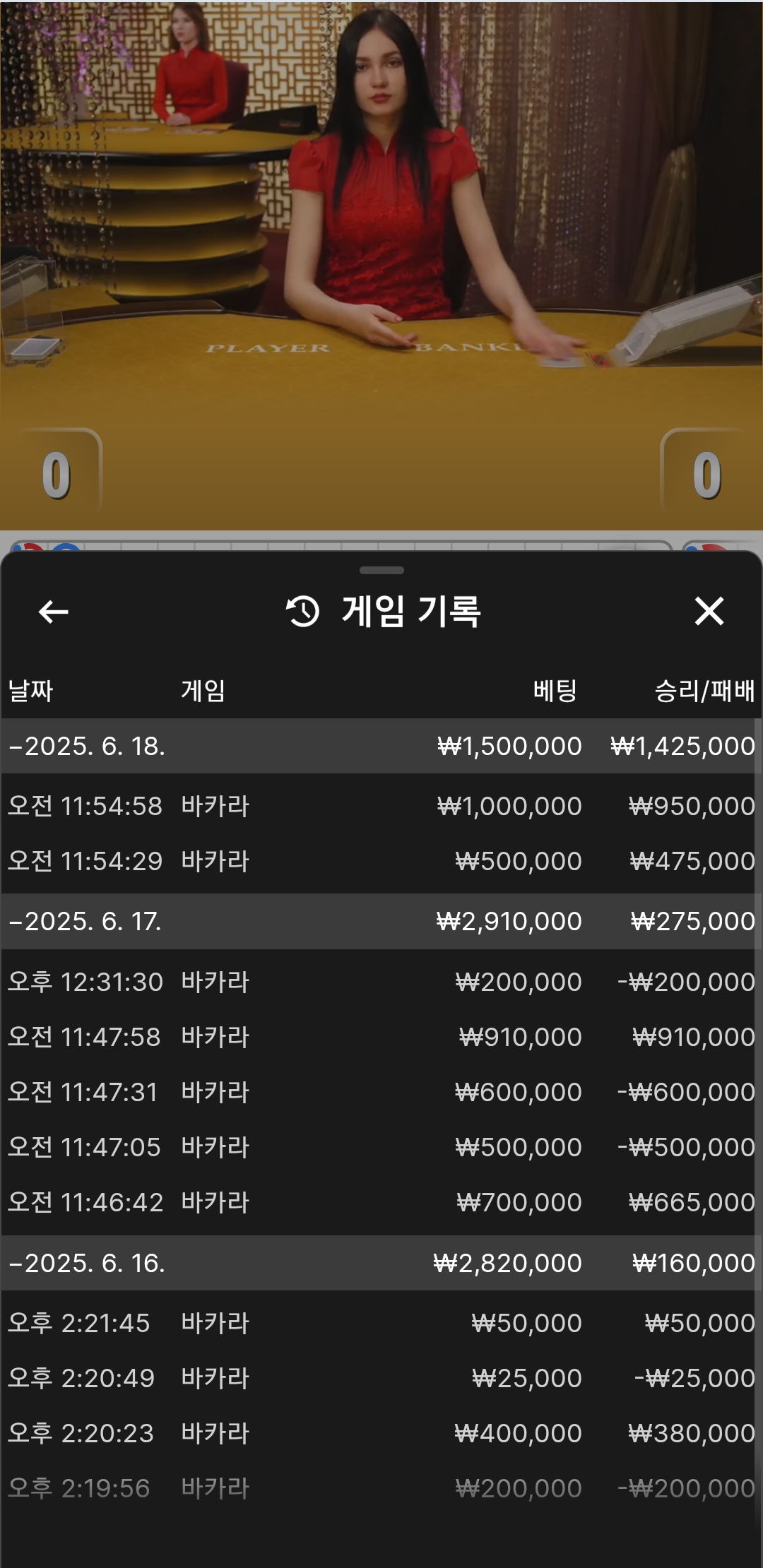The width and height of the screenshot is (763, 1568).
Task: Collapse the 2025. 6. 16. date group
Action: pos(381,1263)
